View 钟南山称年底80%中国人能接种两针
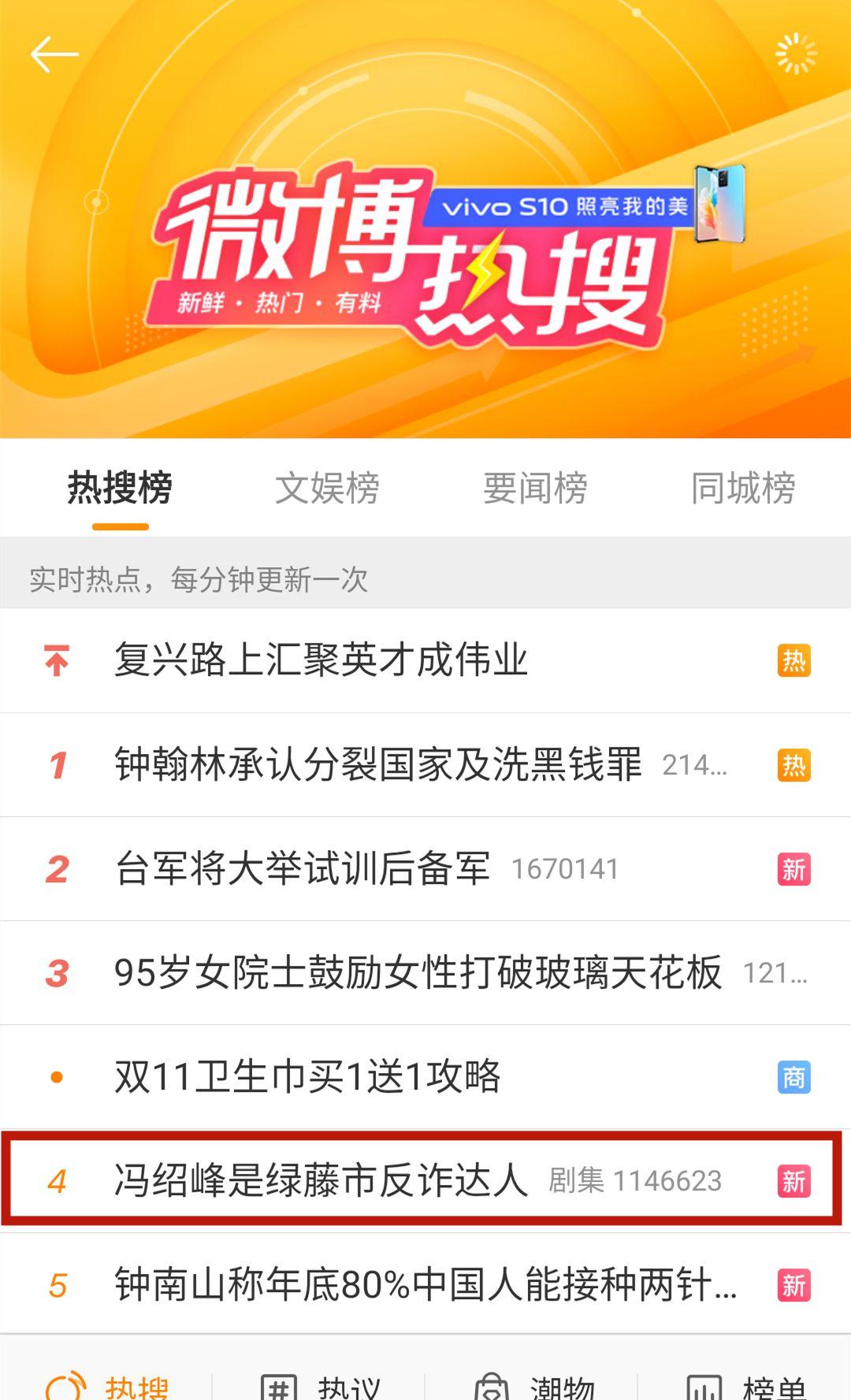This screenshot has width=851, height=1400. [425, 1285]
